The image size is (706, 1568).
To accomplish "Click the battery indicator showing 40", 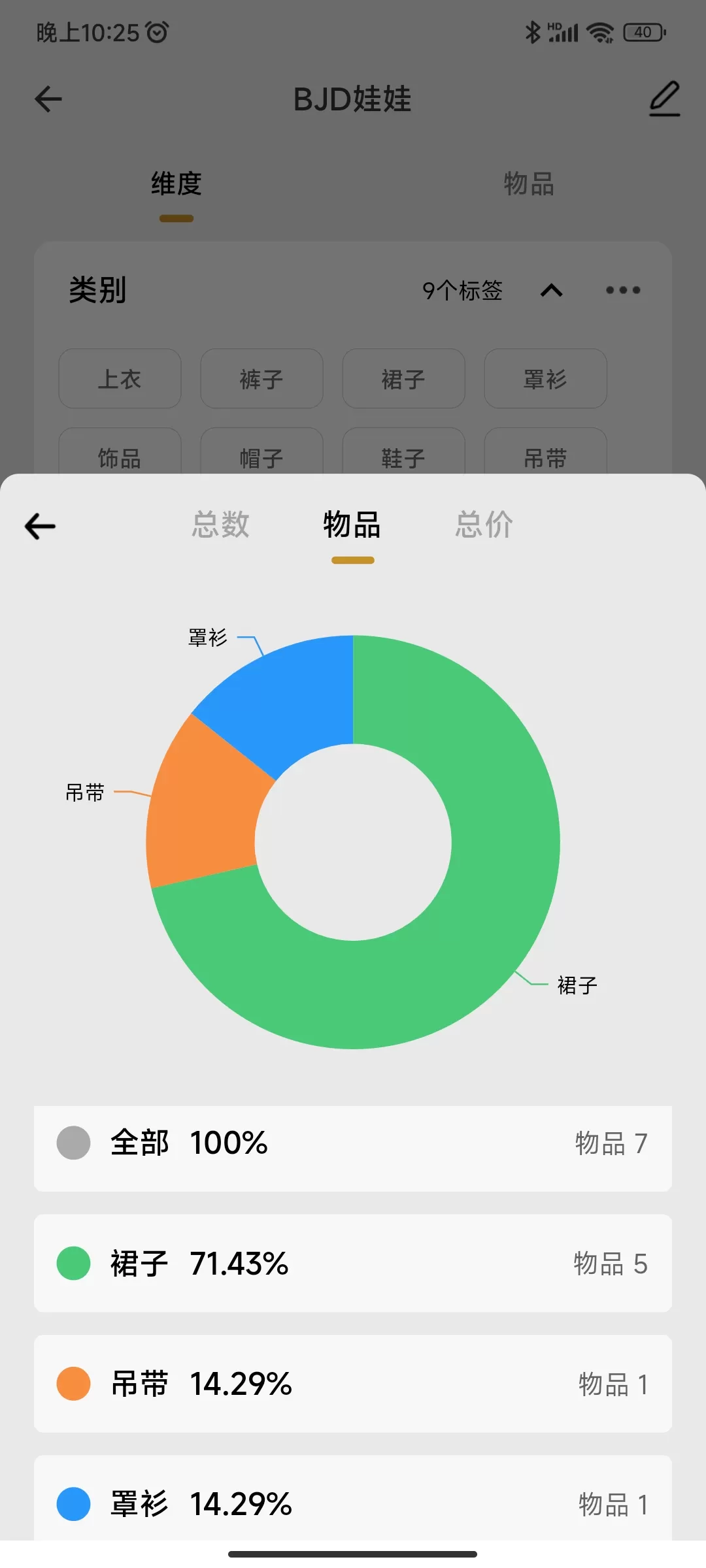I will pos(644,31).
